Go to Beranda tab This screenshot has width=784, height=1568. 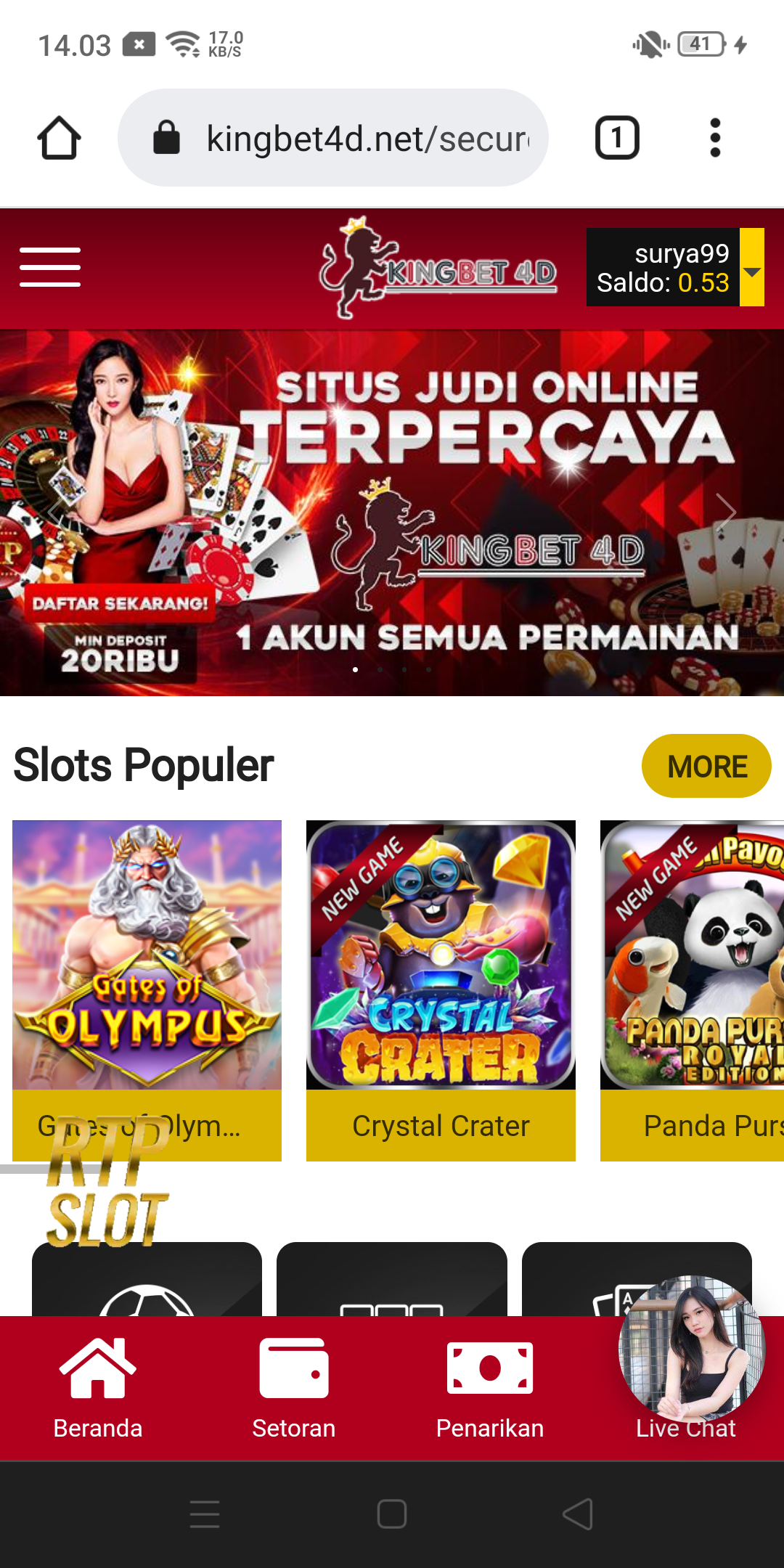pyautogui.click(x=98, y=1388)
